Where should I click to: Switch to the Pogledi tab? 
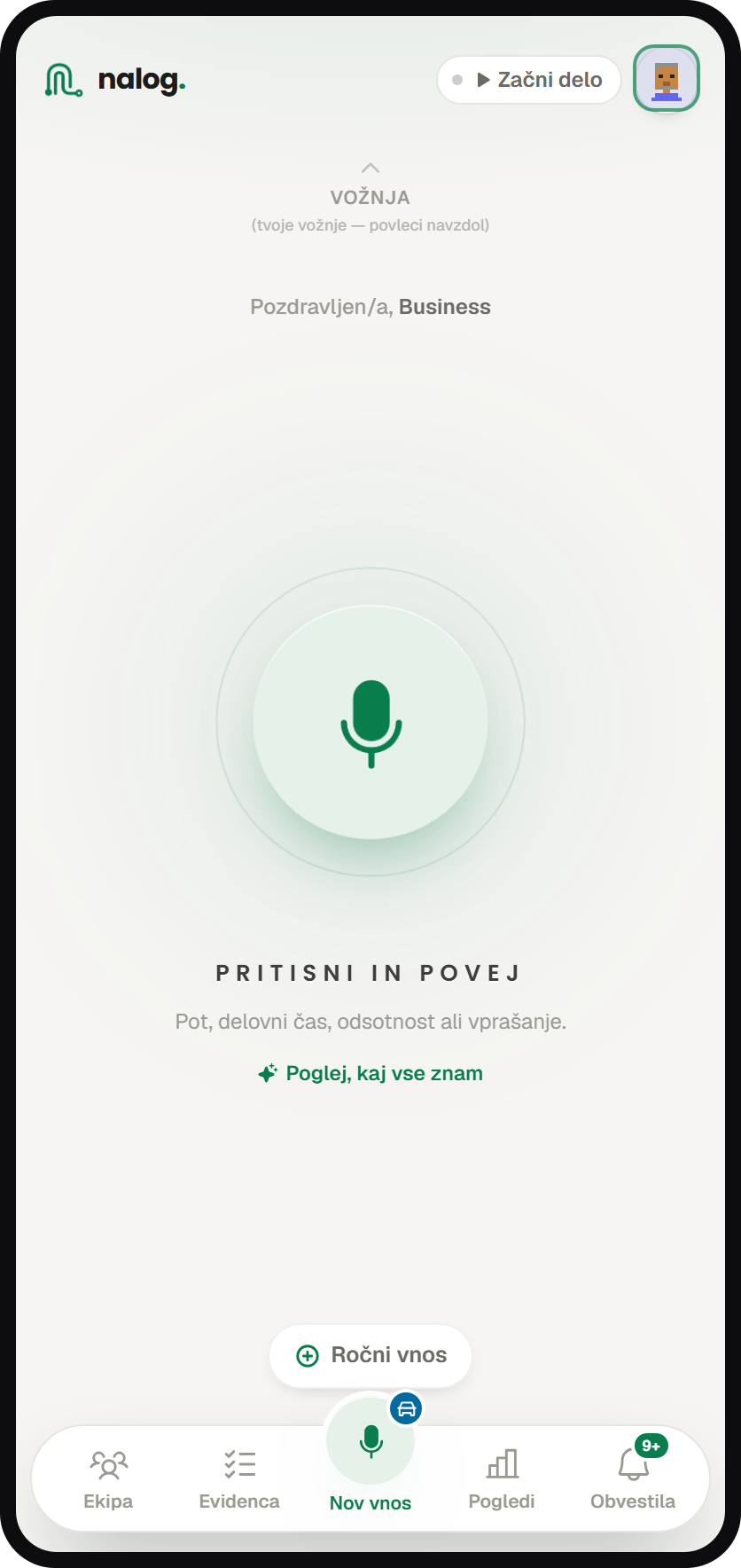[x=502, y=1479]
